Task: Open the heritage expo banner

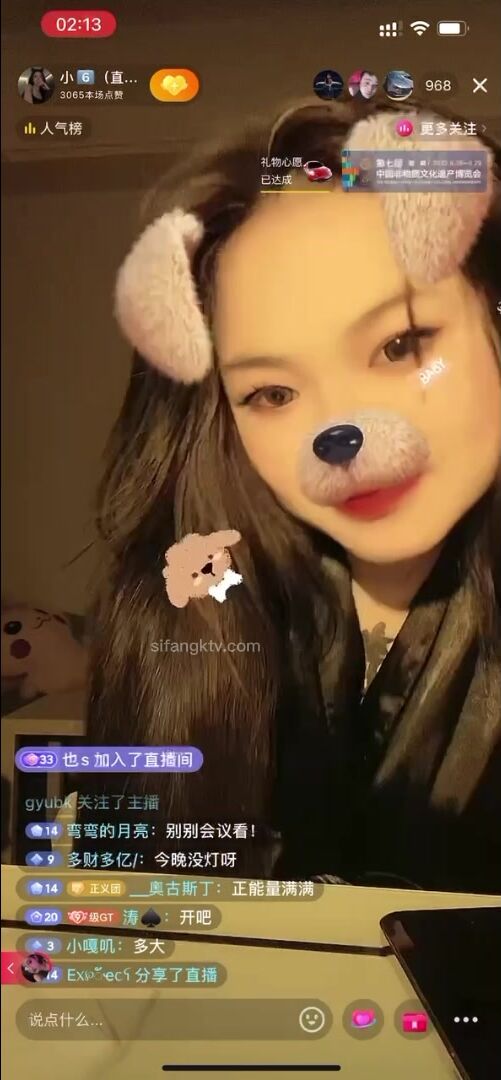Action: (415, 171)
